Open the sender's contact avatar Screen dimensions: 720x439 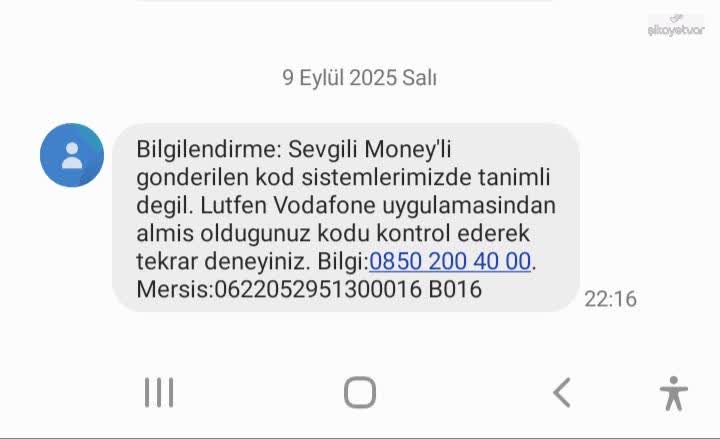click(72, 155)
